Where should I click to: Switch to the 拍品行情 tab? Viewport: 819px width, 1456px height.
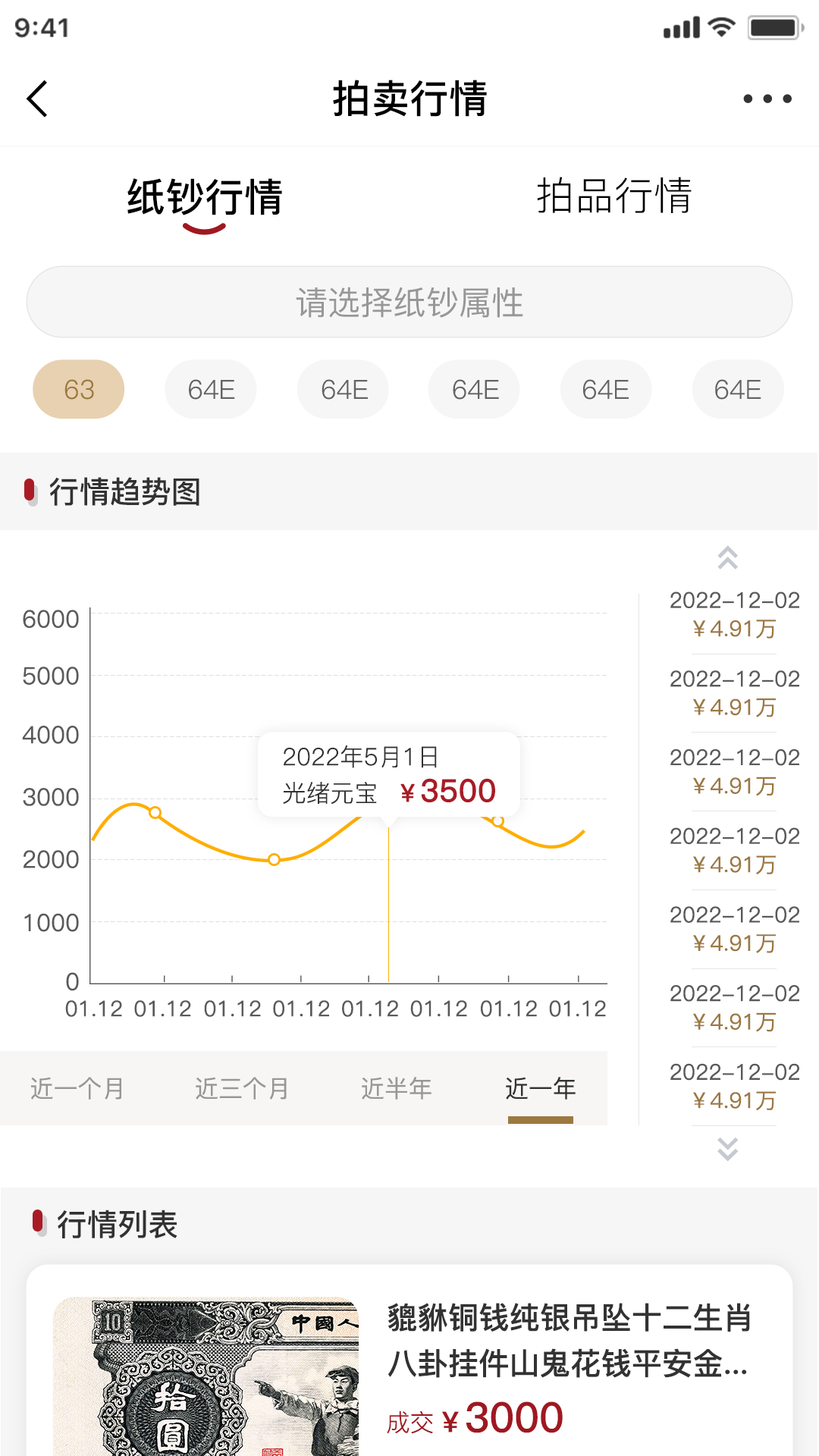coord(613,196)
